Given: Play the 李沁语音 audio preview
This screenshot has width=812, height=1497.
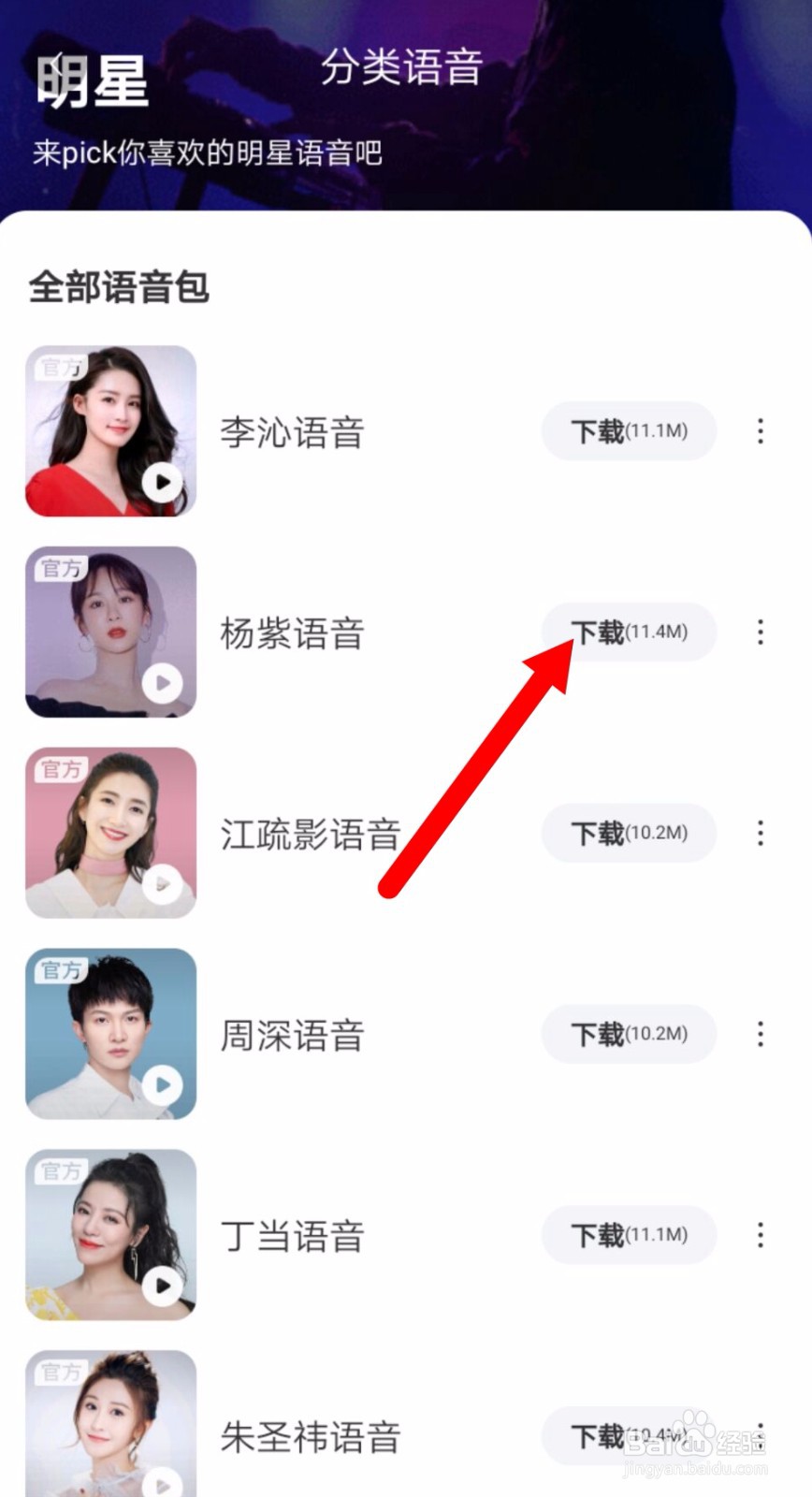Looking at the screenshot, I should pos(161,481).
